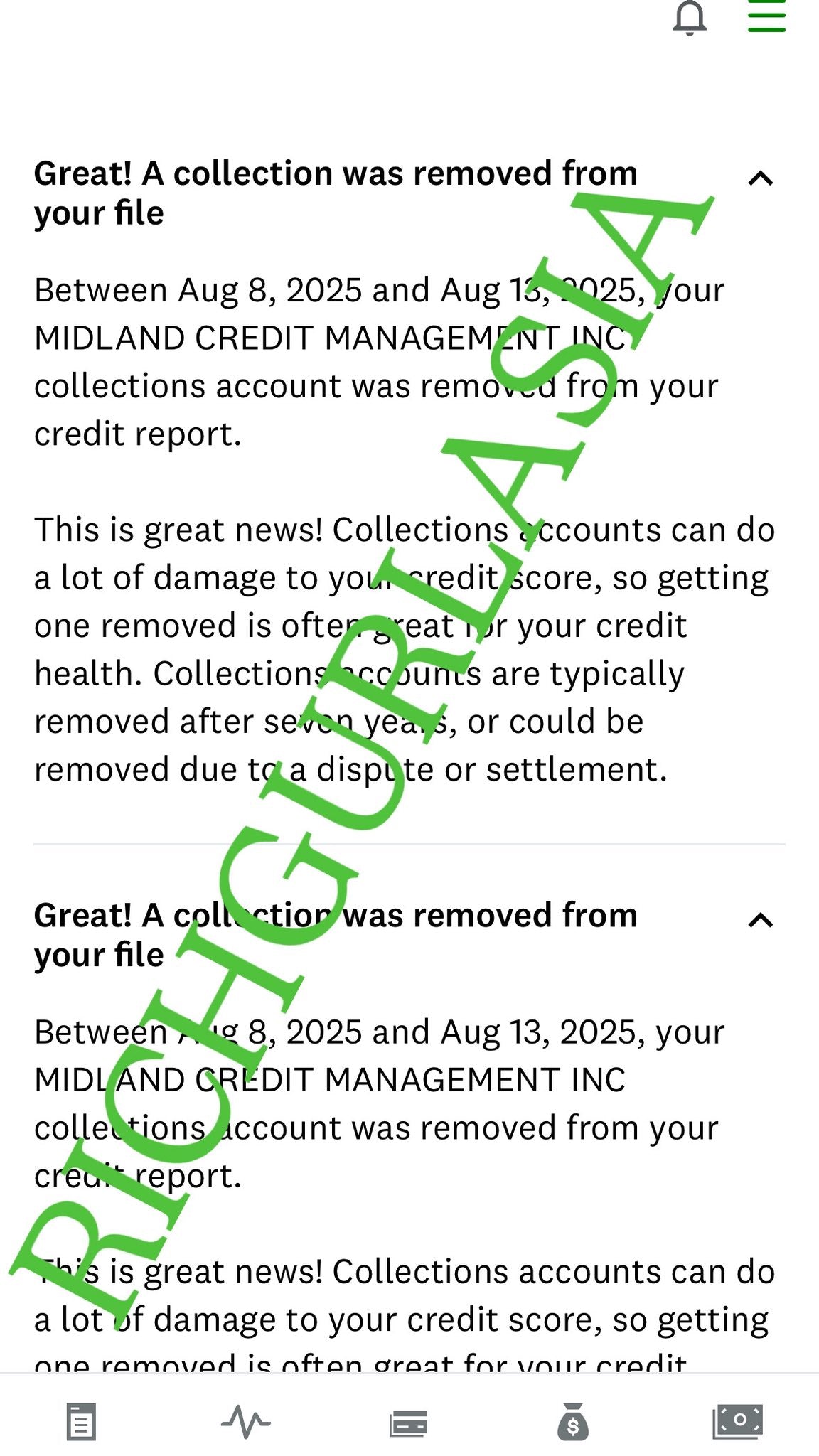This screenshot has width=819, height=1456.
Task: Switch to the cash bills tab
Action: 737,1422
